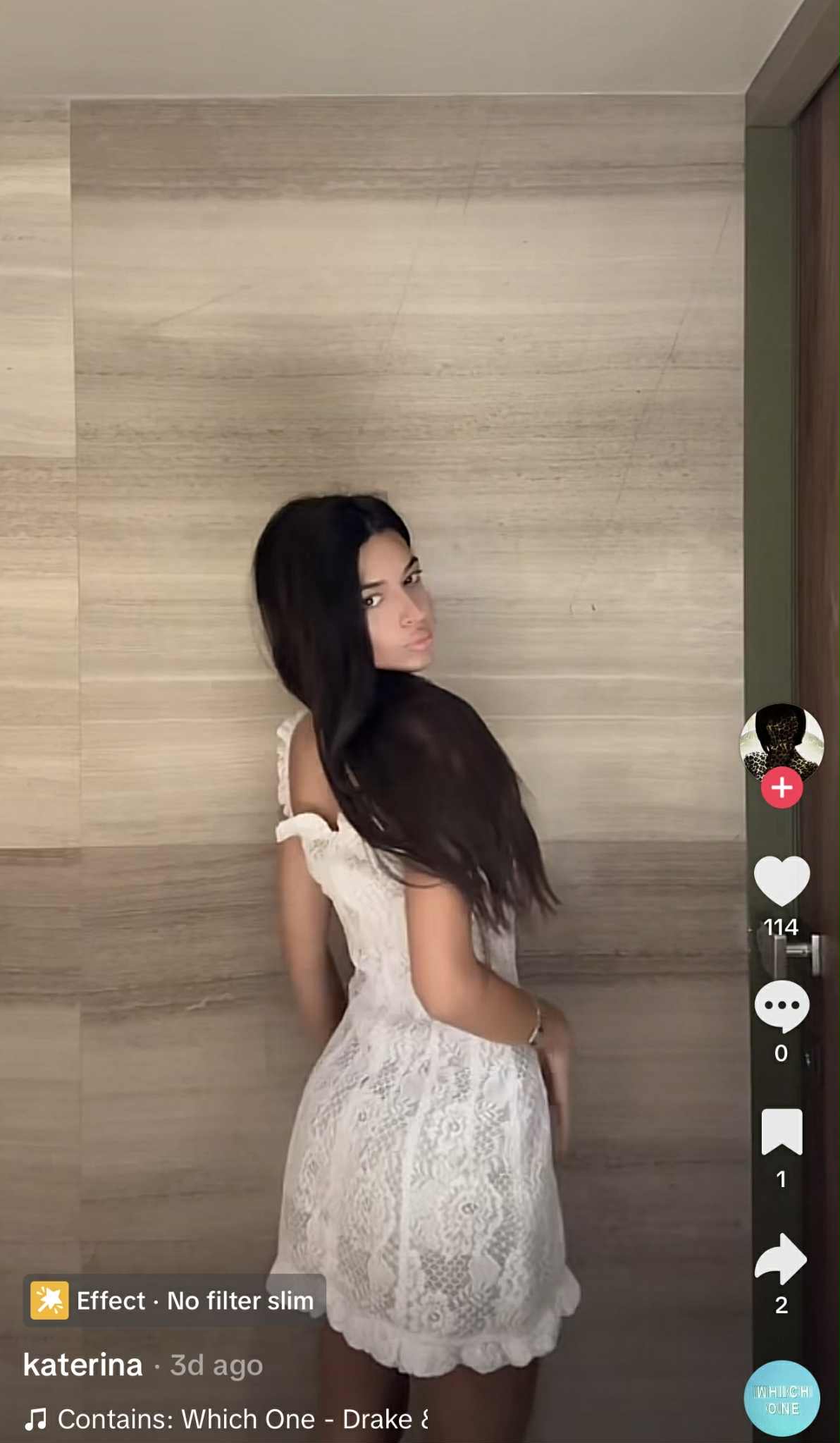Viewport: 840px width, 1443px height.
Task: Open the comments section
Action: pyautogui.click(x=782, y=1006)
